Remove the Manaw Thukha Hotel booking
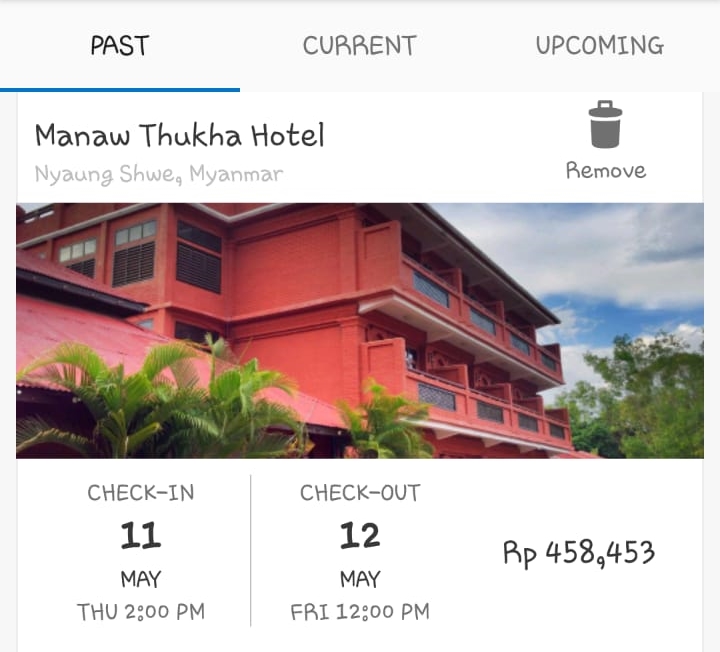Image resolution: width=720 pixels, height=652 pixels. point(605,140)
